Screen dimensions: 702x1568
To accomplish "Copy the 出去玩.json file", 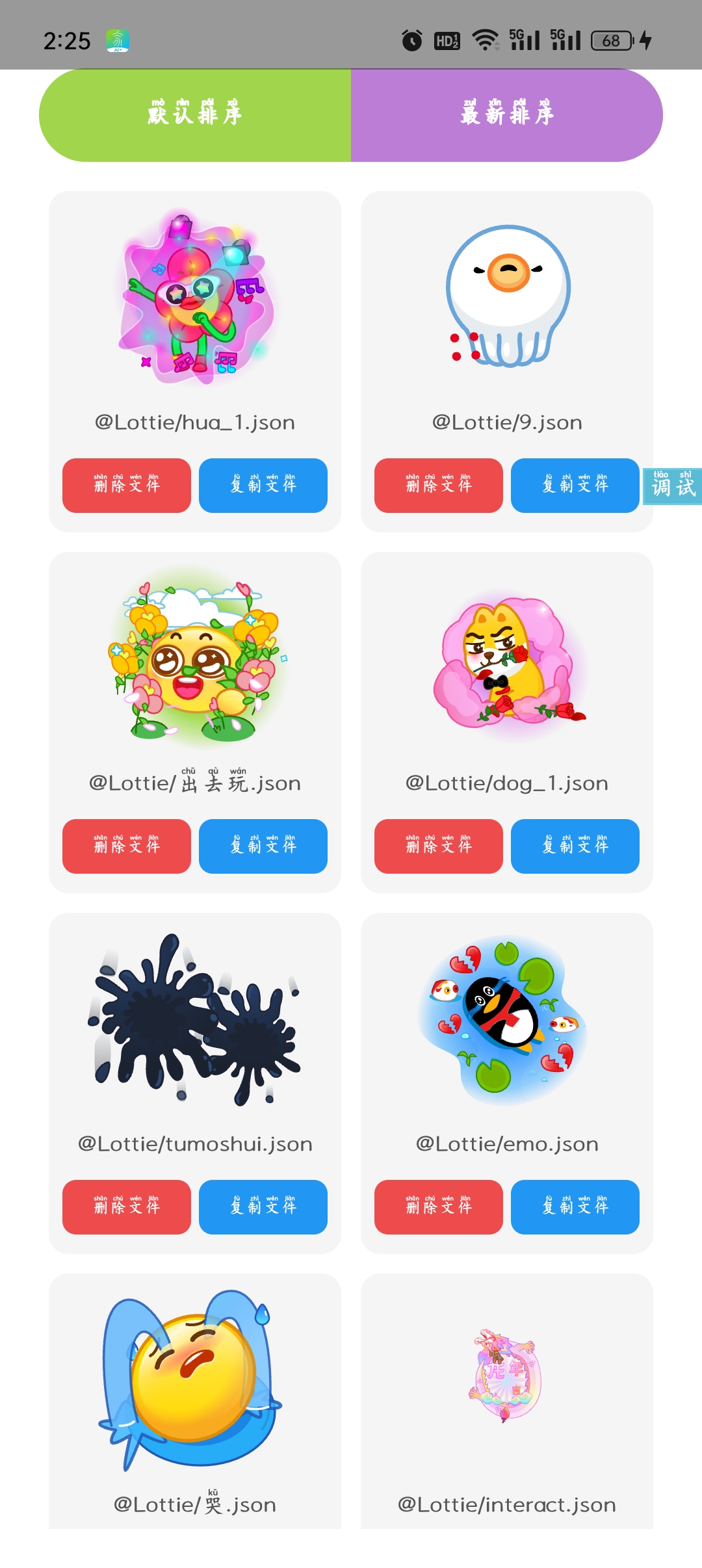I will (263, 846).
